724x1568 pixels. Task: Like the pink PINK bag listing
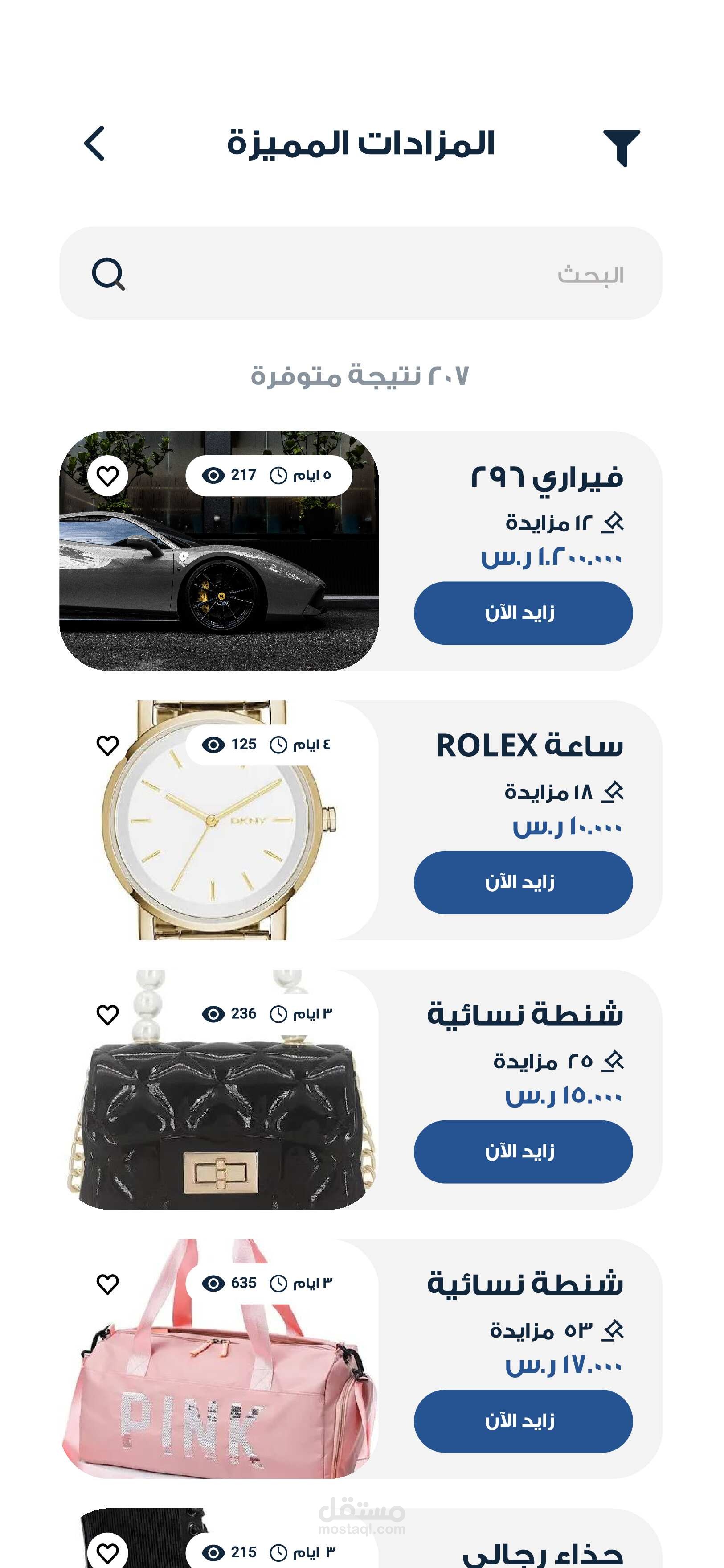point(108,1284)
